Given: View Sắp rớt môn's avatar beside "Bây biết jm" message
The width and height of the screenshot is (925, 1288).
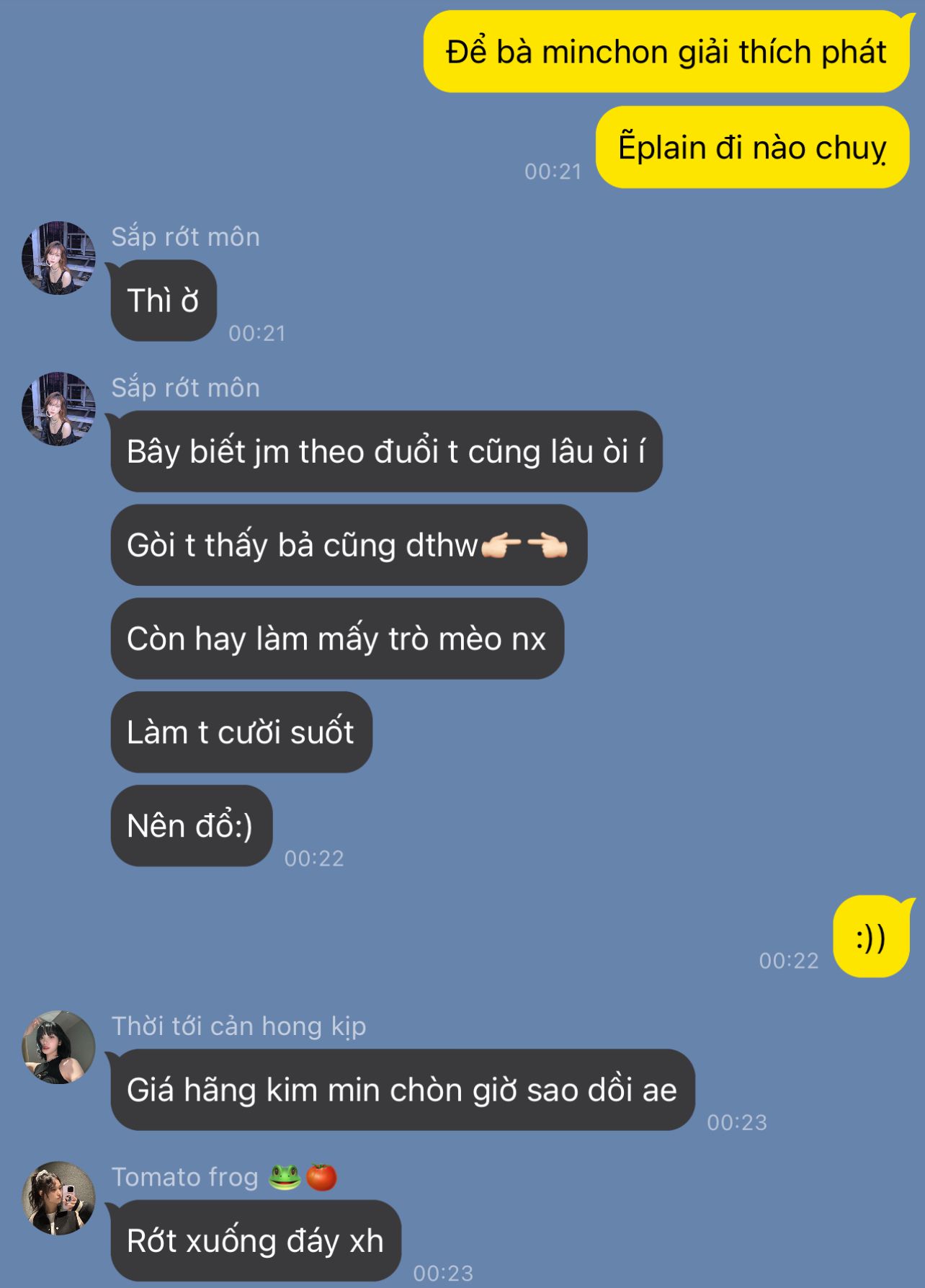Looking at the screenshot, I should 58,409.
